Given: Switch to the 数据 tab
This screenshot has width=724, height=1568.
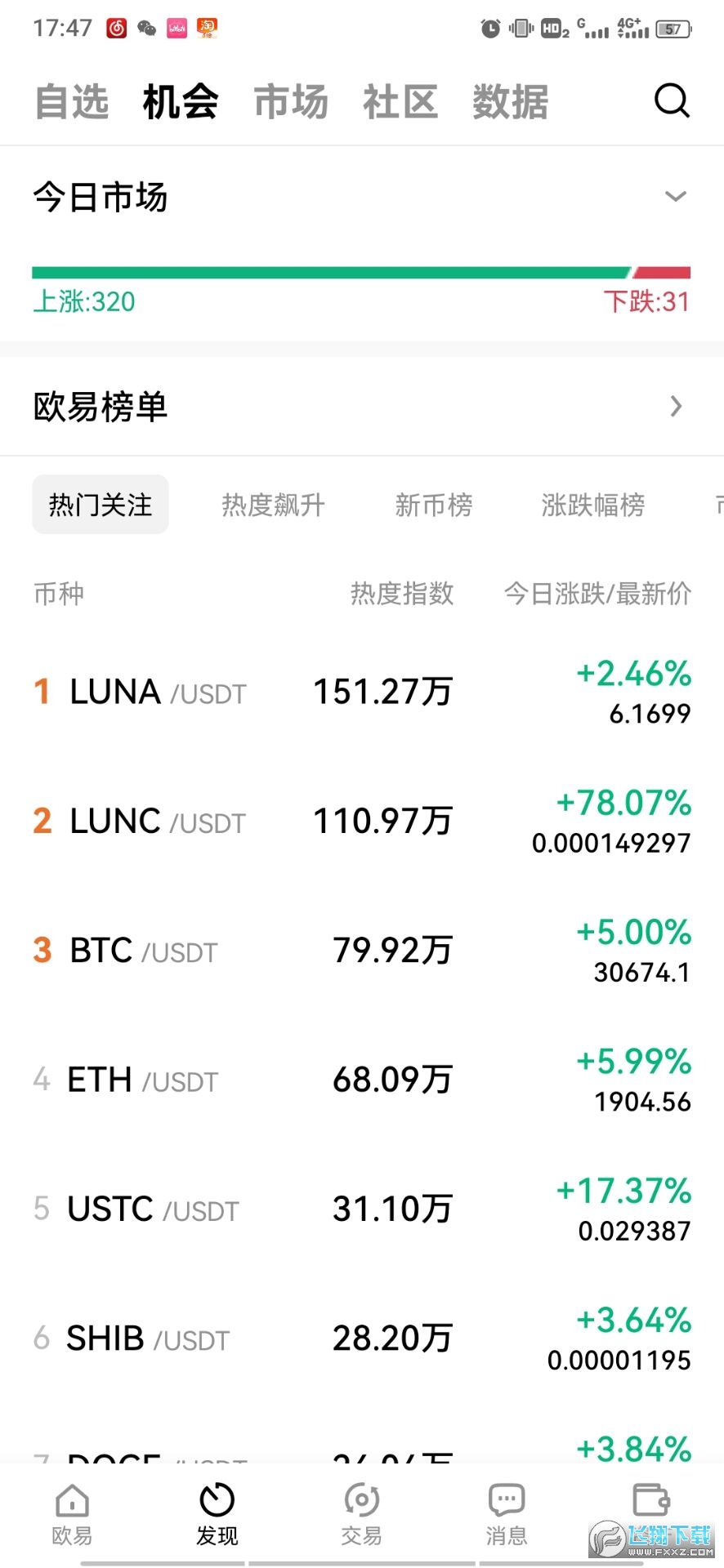Looking at the screenshot, I should (508, 100).
